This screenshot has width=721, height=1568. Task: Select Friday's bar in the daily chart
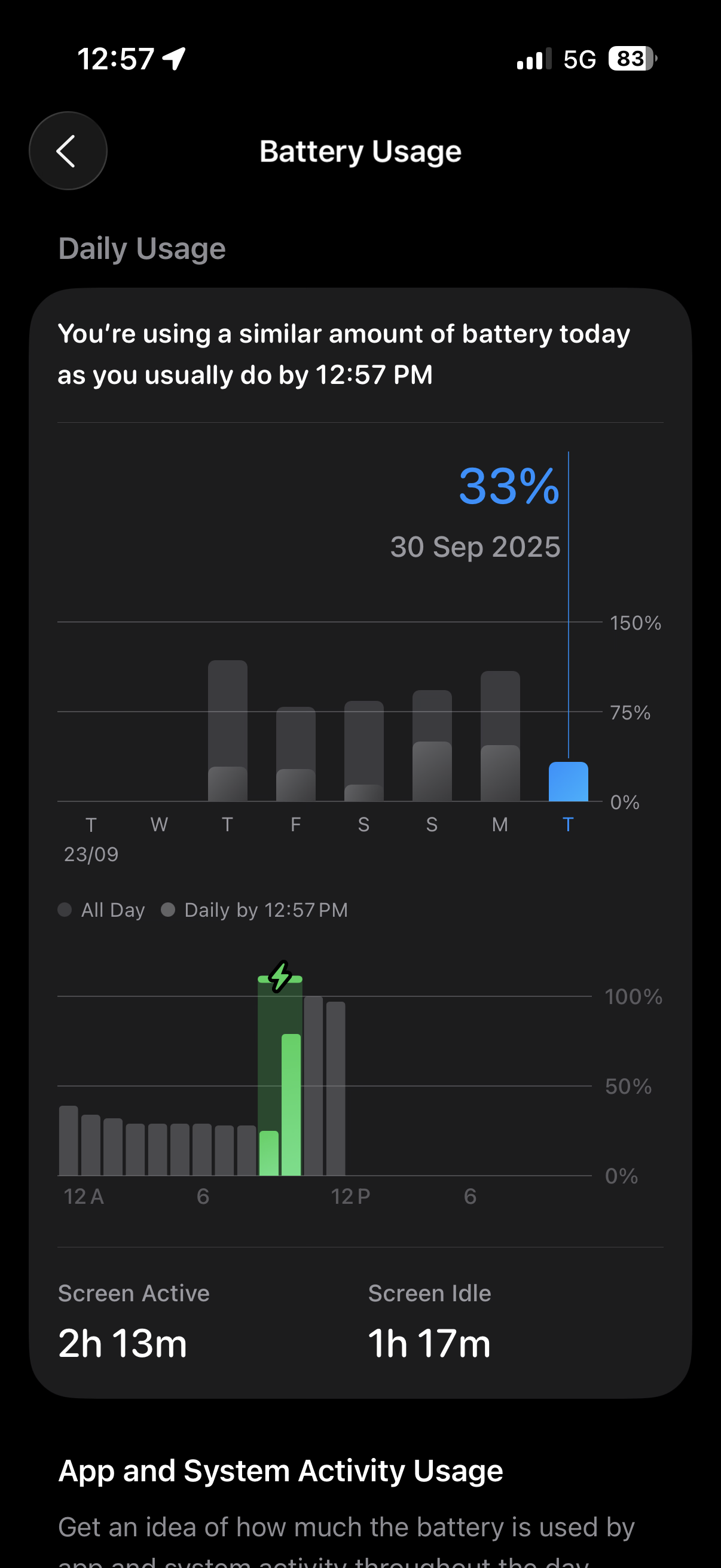296,755
